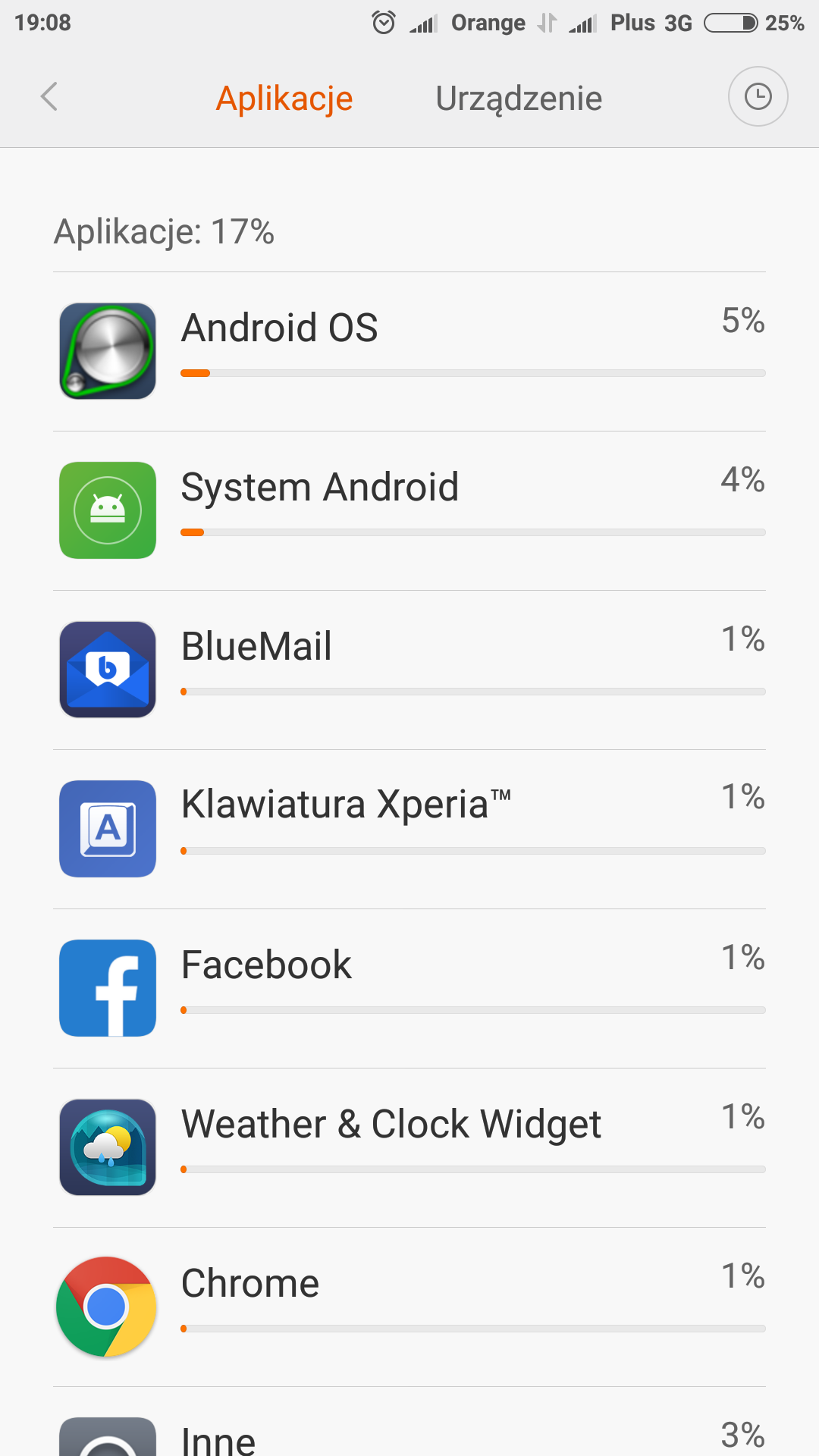Go back using the top-left arrow

[49, 97]
